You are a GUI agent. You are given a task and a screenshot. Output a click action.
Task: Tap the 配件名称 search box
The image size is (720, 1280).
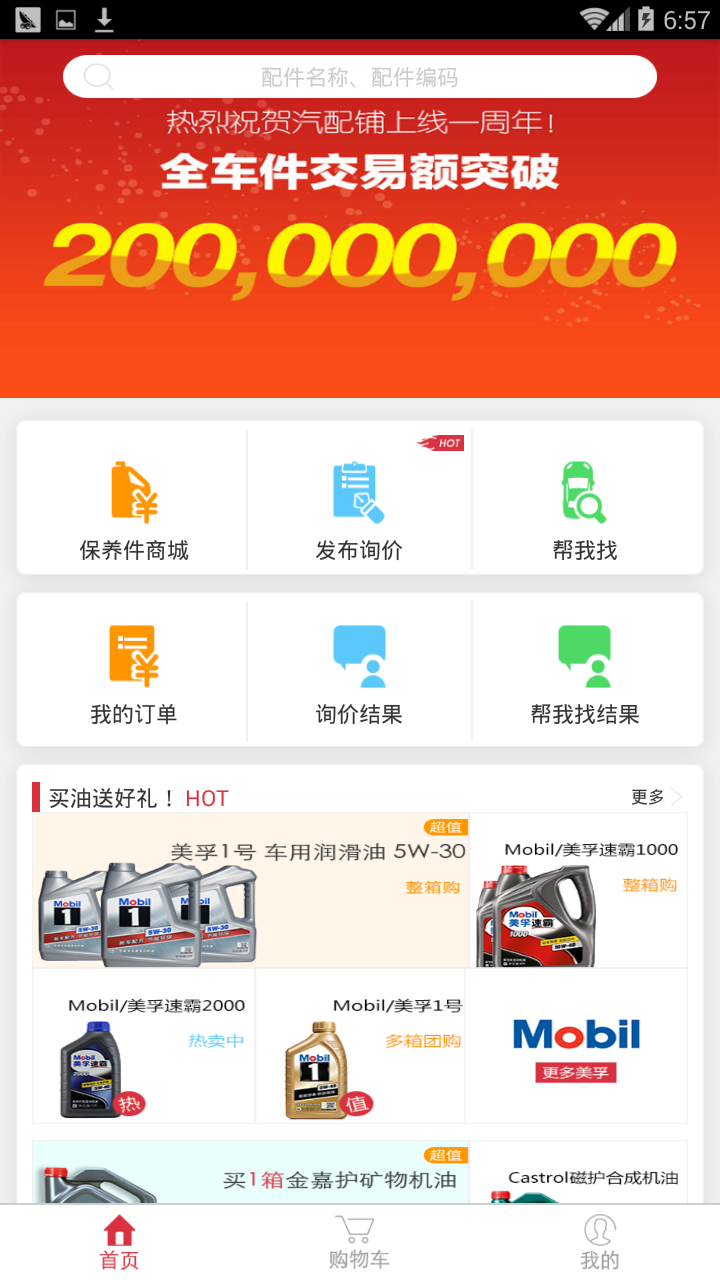[x=360, y=77]
